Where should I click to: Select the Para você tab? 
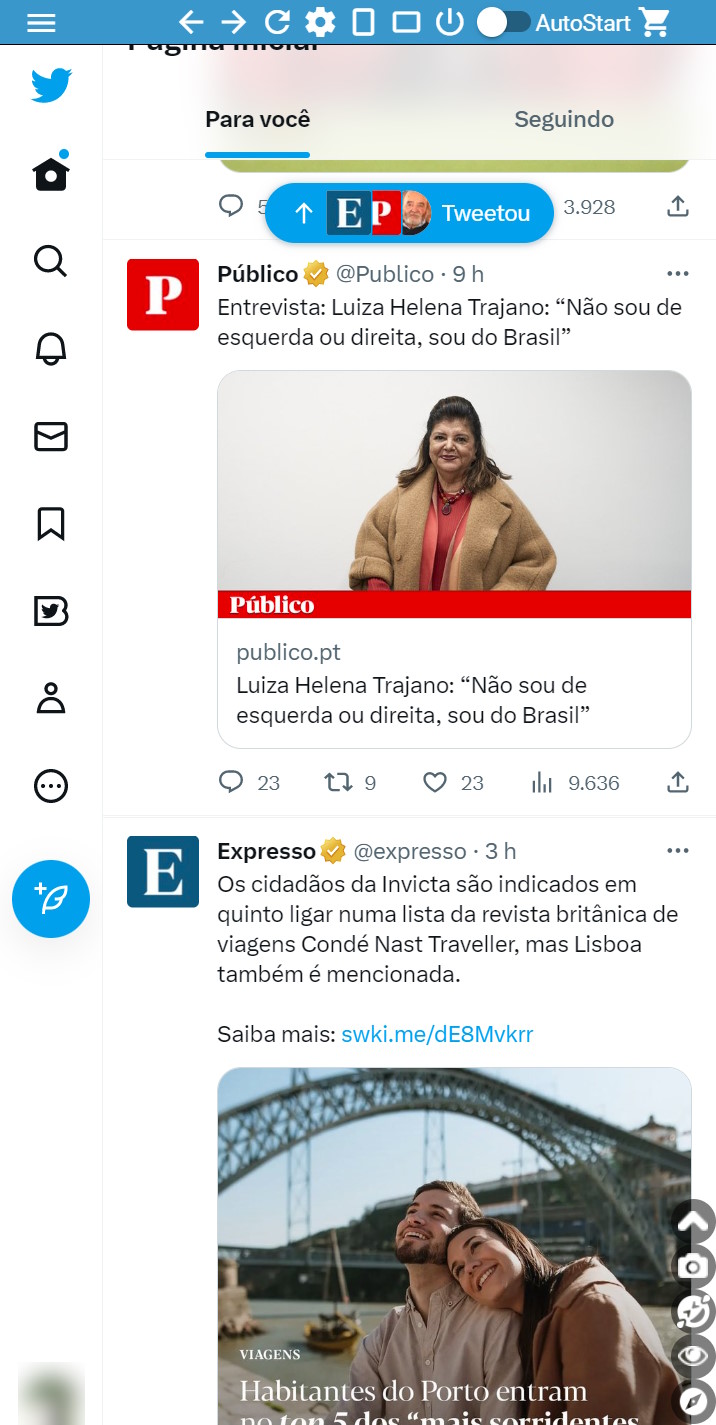257,120
